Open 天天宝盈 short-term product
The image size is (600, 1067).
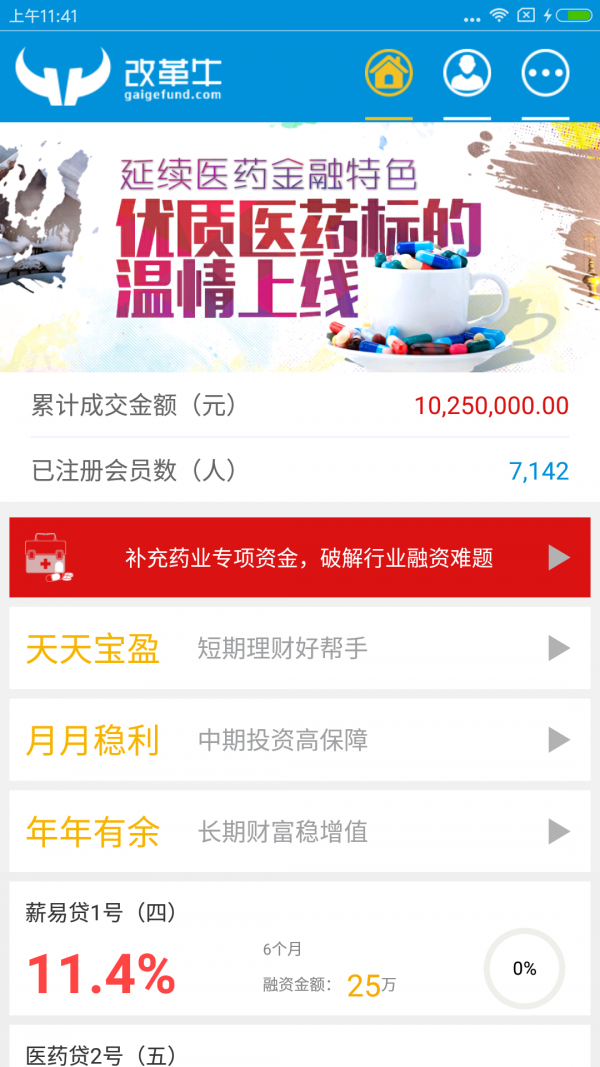(x=300, y=648)
